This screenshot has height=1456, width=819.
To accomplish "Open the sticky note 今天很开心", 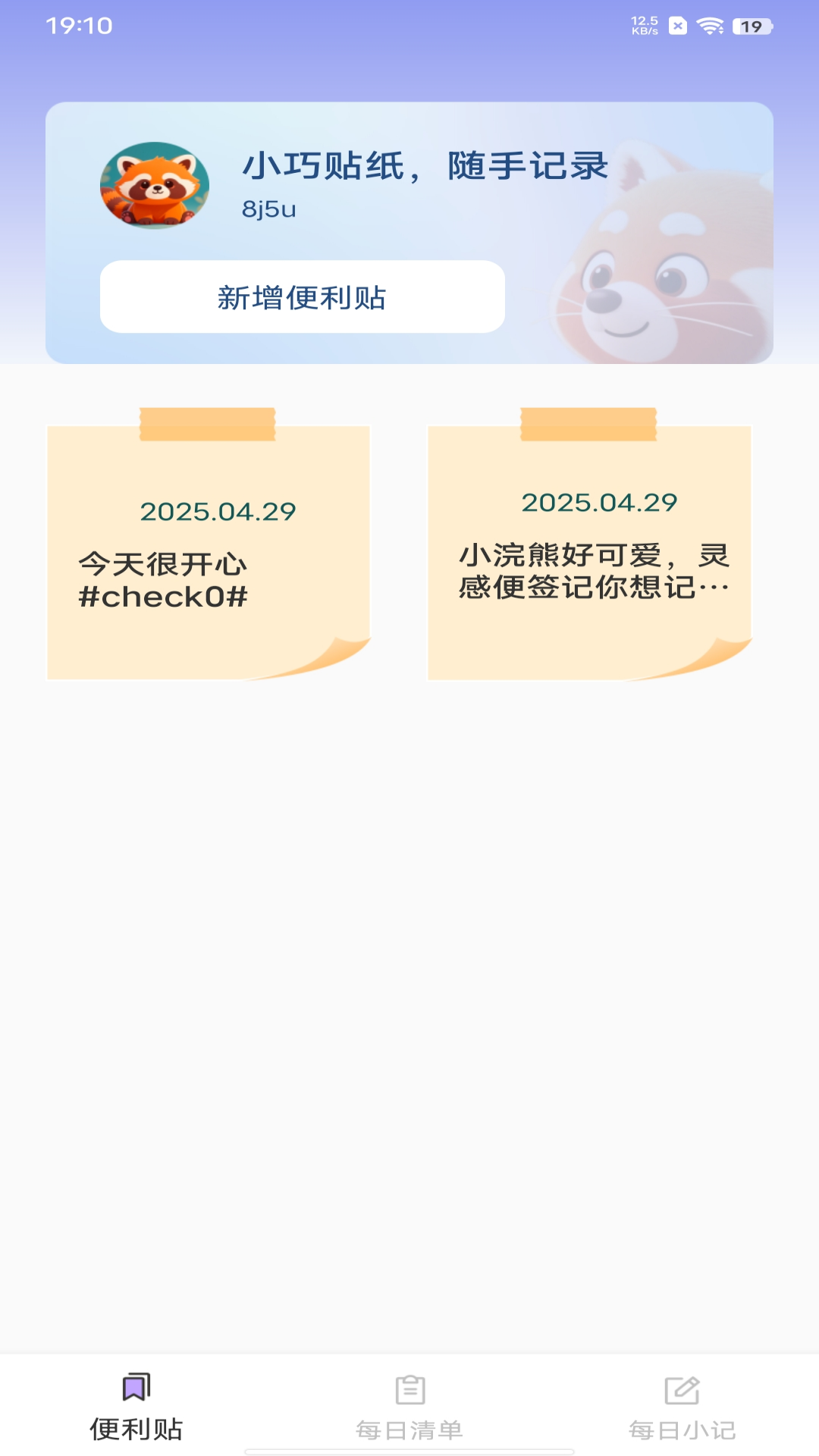I will [209, 552].
